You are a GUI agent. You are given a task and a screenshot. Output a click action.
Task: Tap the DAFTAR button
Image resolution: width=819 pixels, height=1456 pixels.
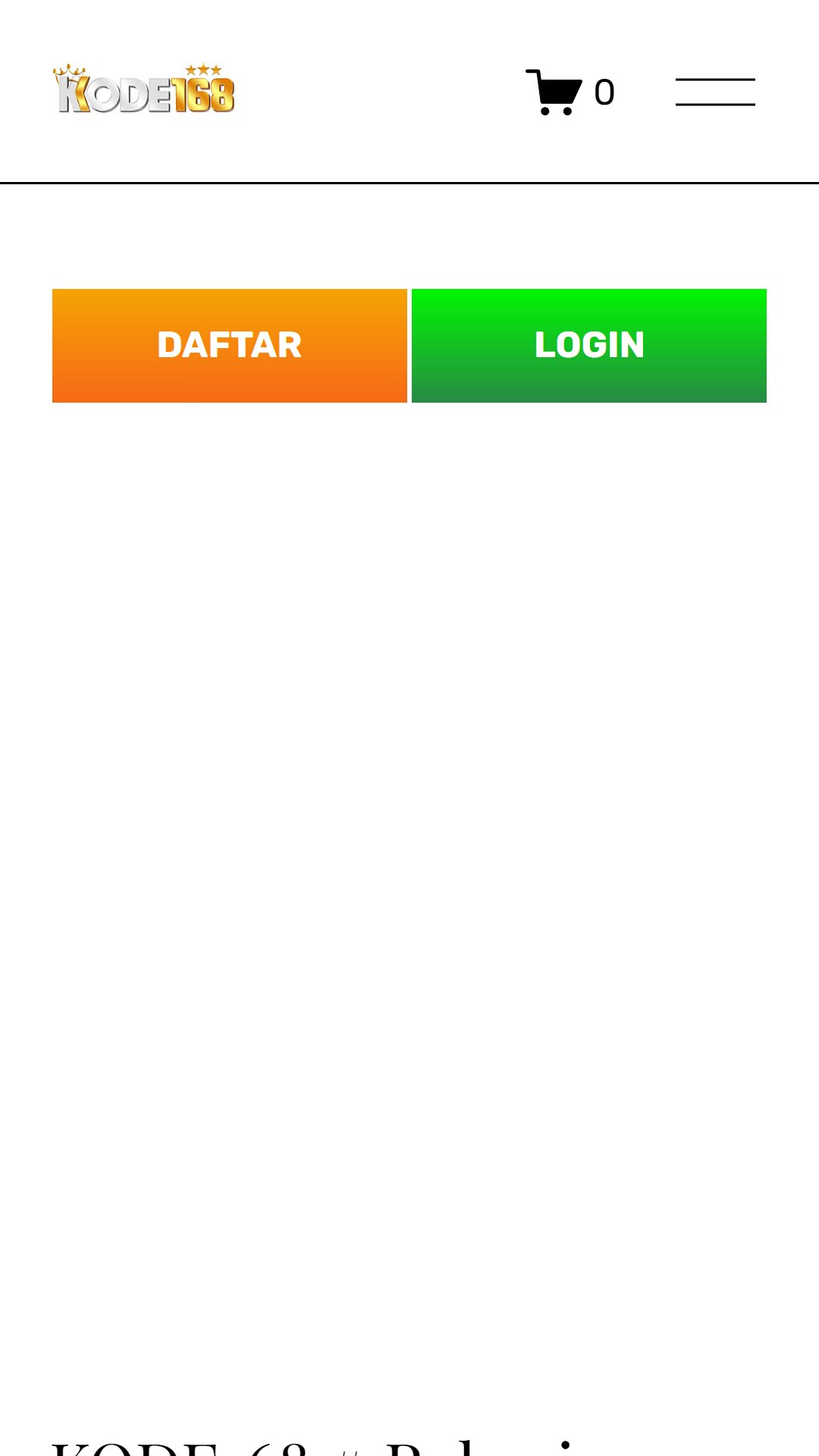point(230,346)
